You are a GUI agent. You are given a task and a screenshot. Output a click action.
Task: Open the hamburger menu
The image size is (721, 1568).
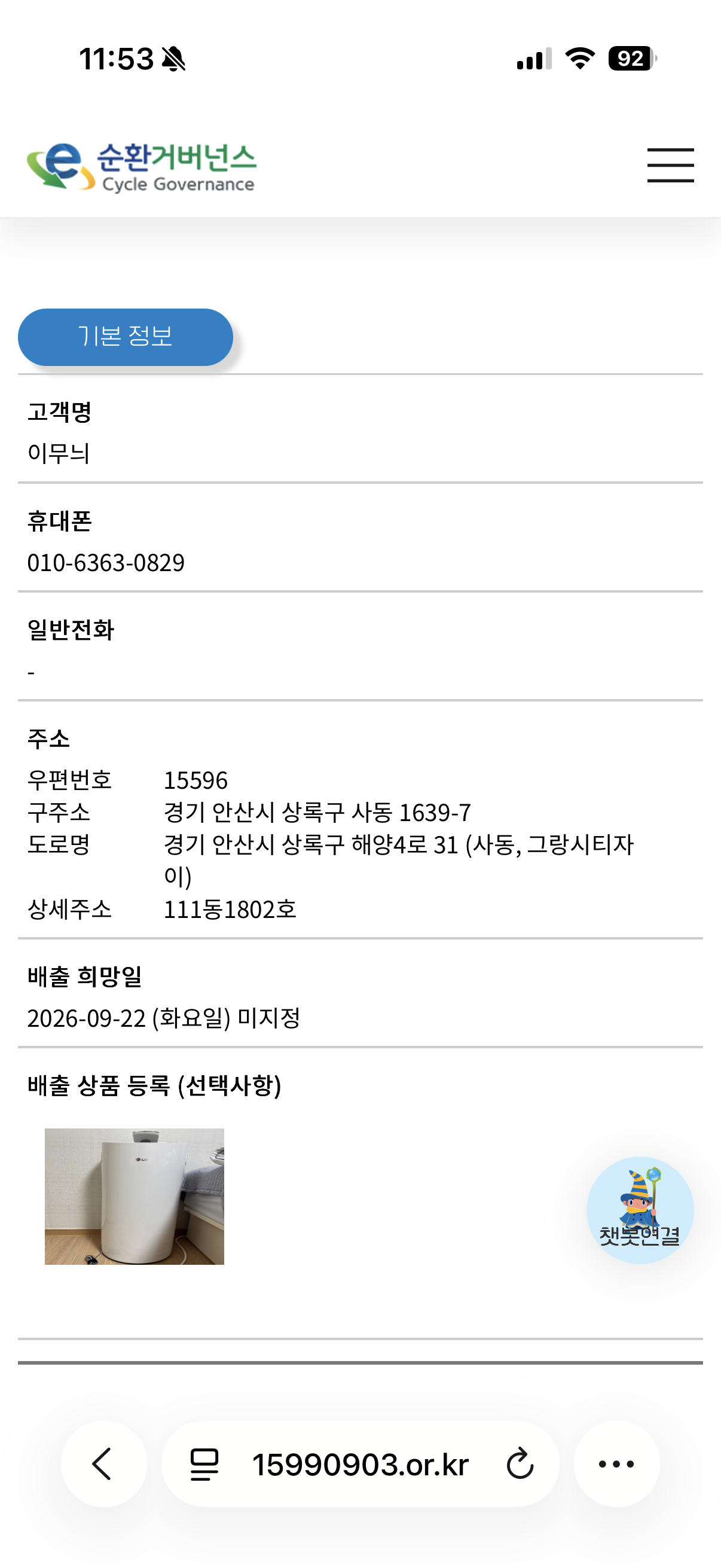point(670,165)
